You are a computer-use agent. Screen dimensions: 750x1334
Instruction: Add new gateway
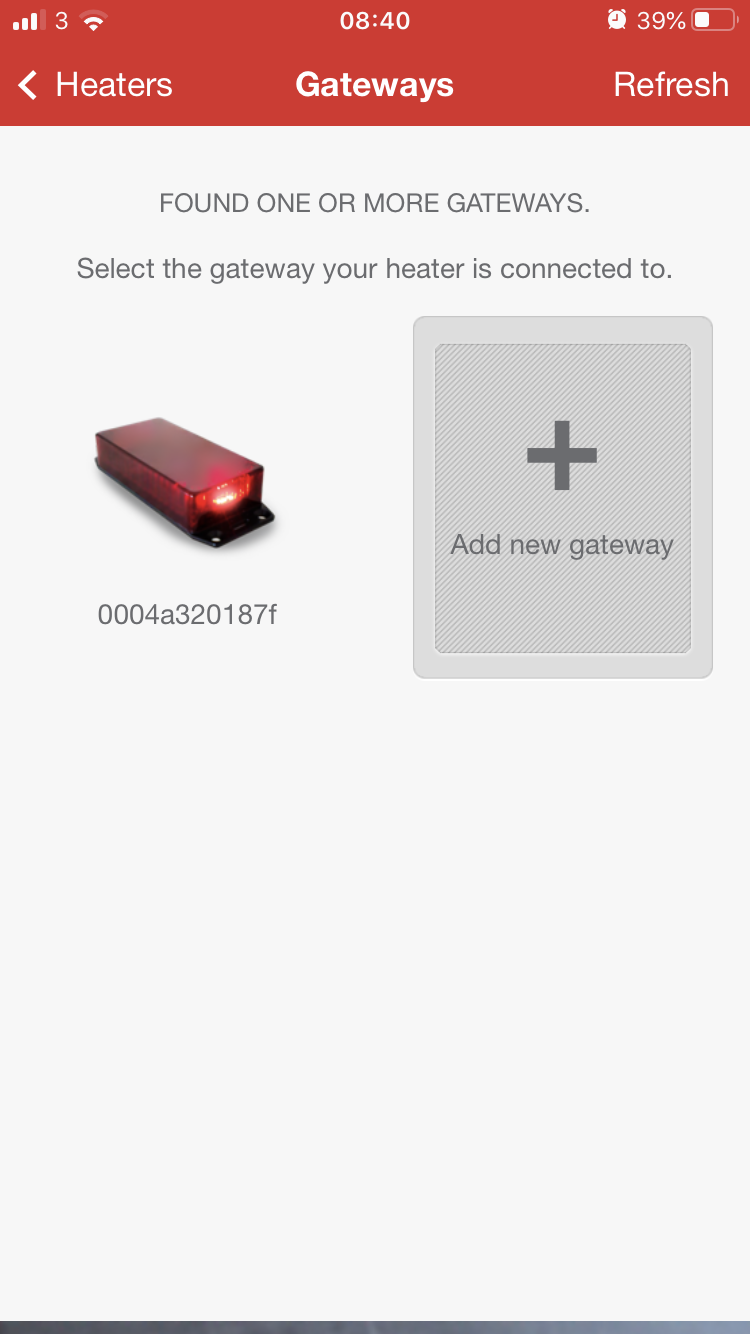562,497
